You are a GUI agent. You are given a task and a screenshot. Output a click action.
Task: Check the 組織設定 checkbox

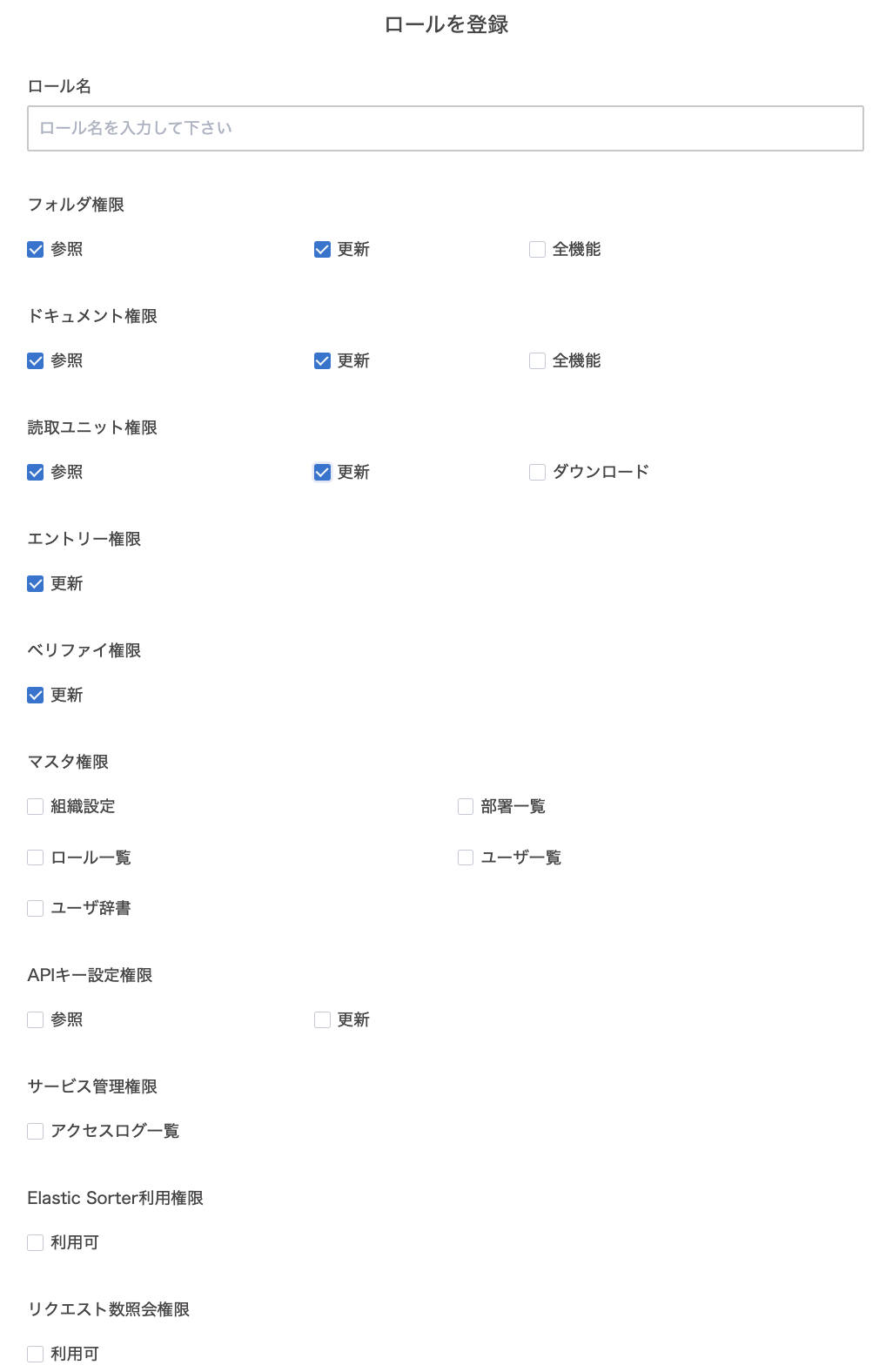tap(36, 807)
